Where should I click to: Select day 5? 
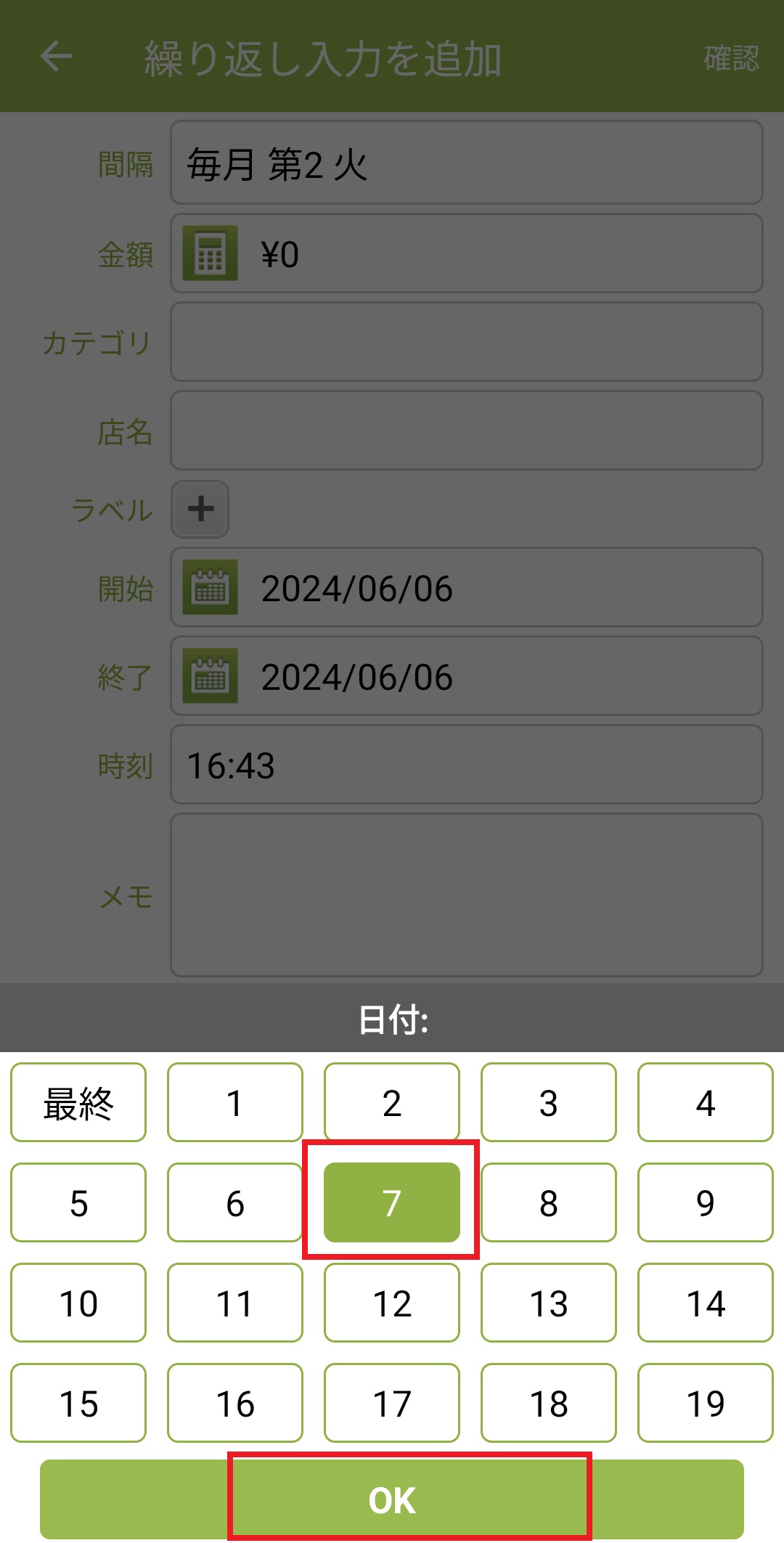coord(78,1202)
